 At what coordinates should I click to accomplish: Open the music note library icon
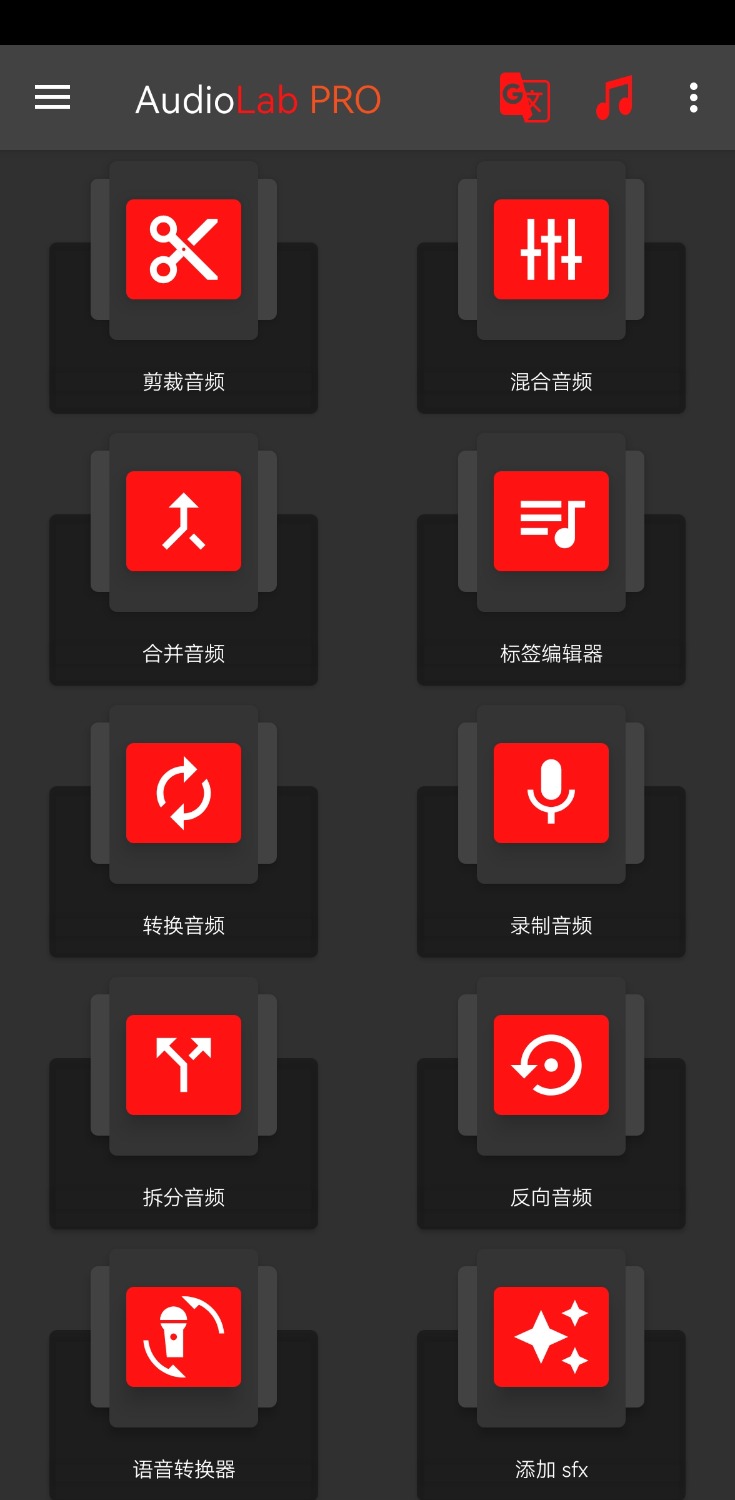point(614,98)
